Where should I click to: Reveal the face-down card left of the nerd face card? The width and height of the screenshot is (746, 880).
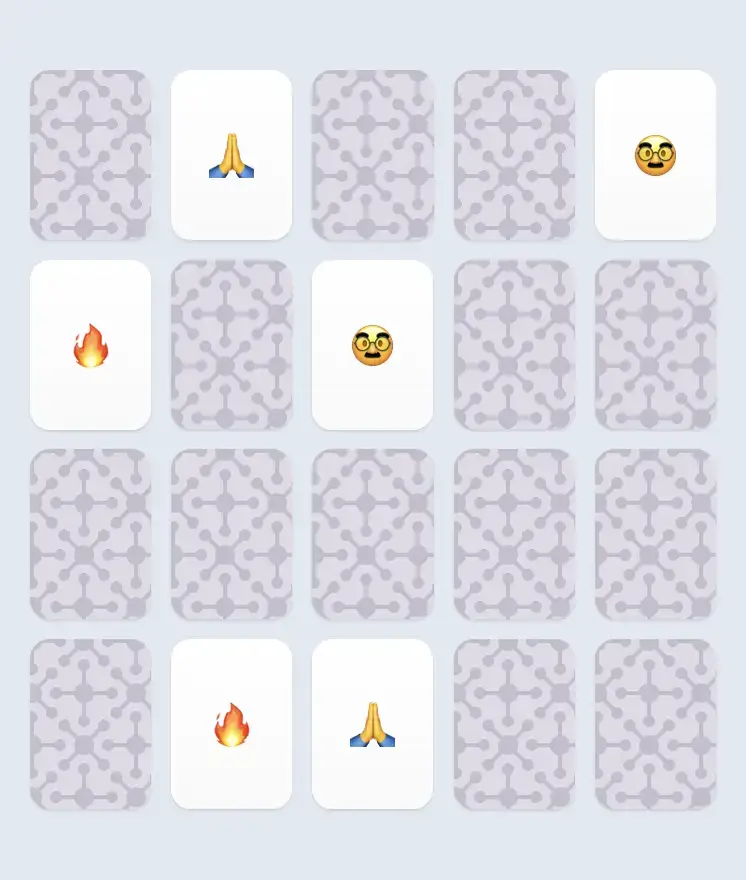point(231,345)
